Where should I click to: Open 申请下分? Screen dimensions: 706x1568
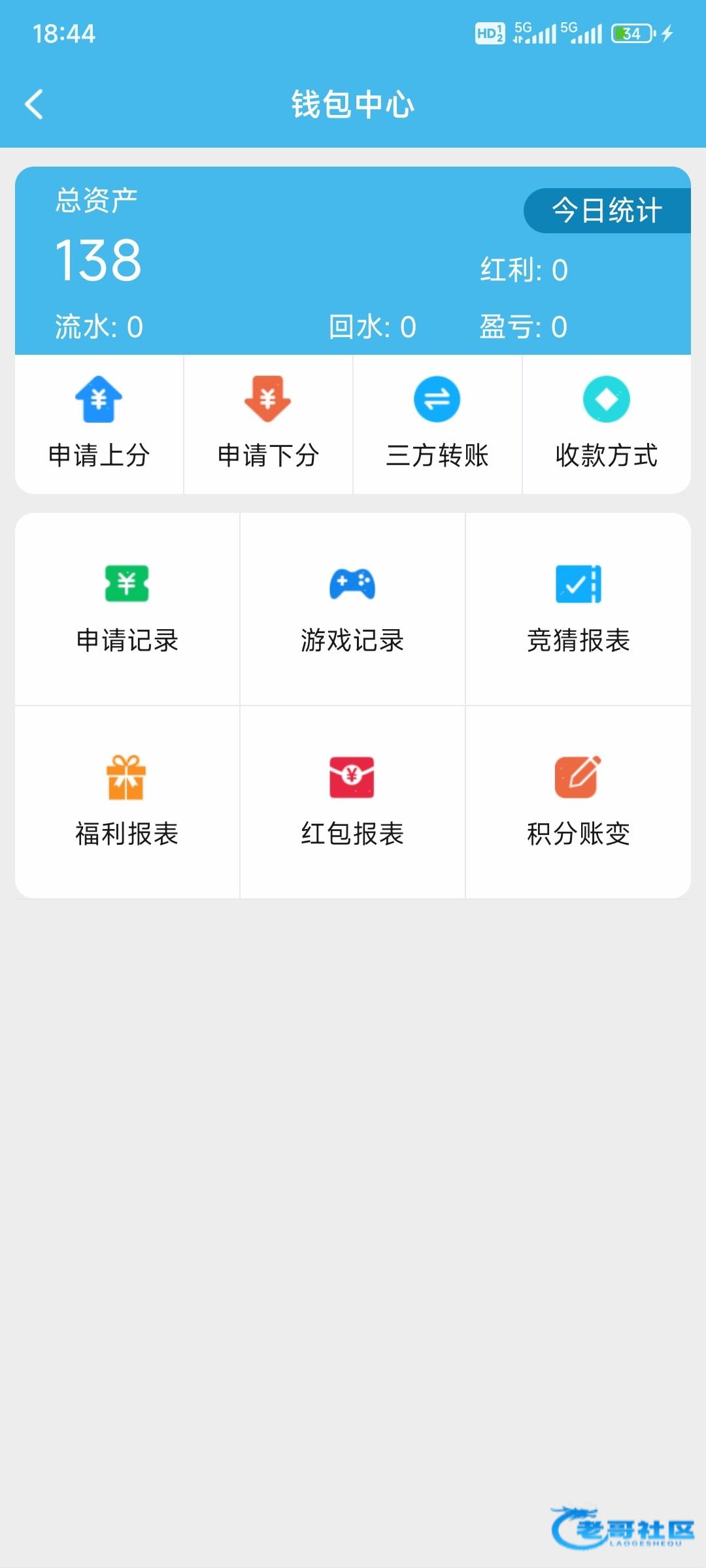(268, 423)
